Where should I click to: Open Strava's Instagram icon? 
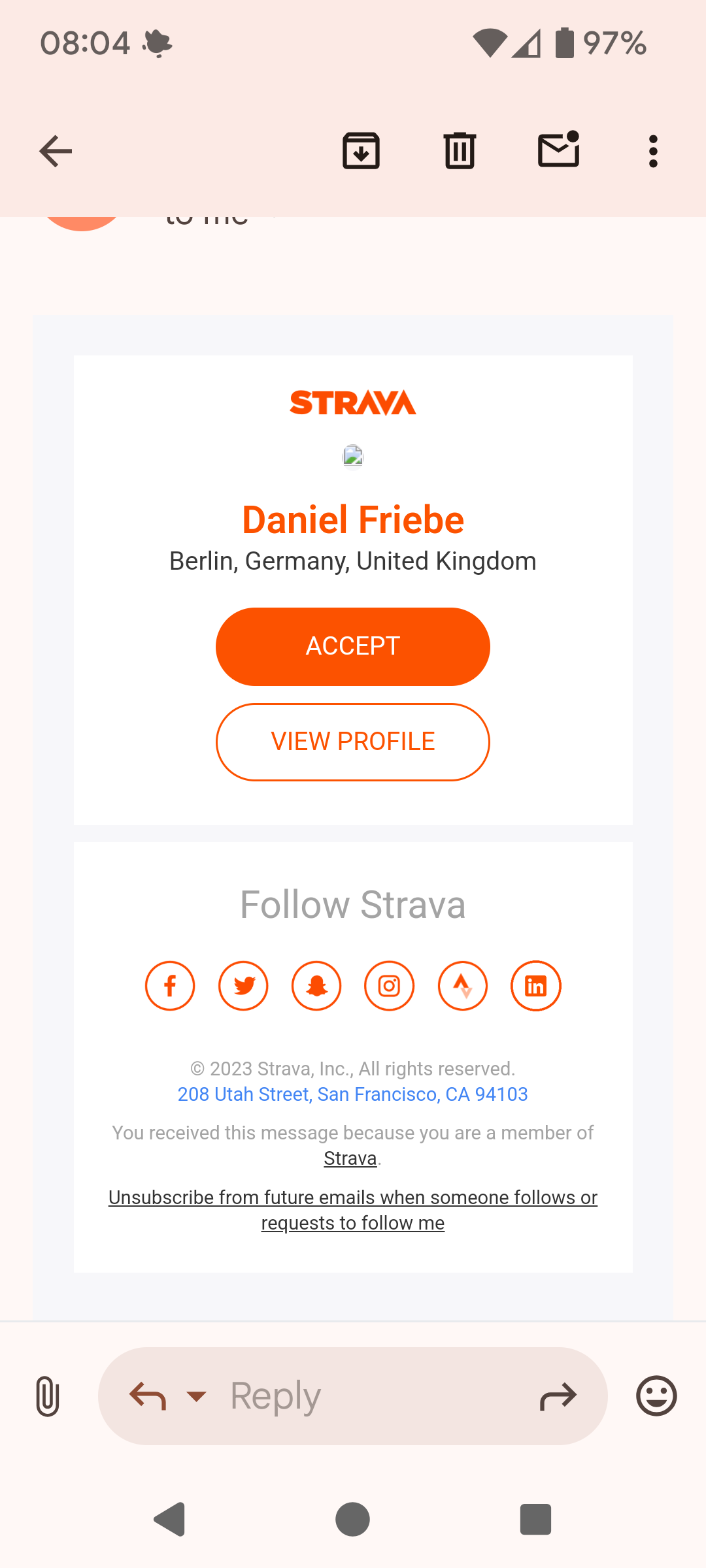click(x=390, y=986)
